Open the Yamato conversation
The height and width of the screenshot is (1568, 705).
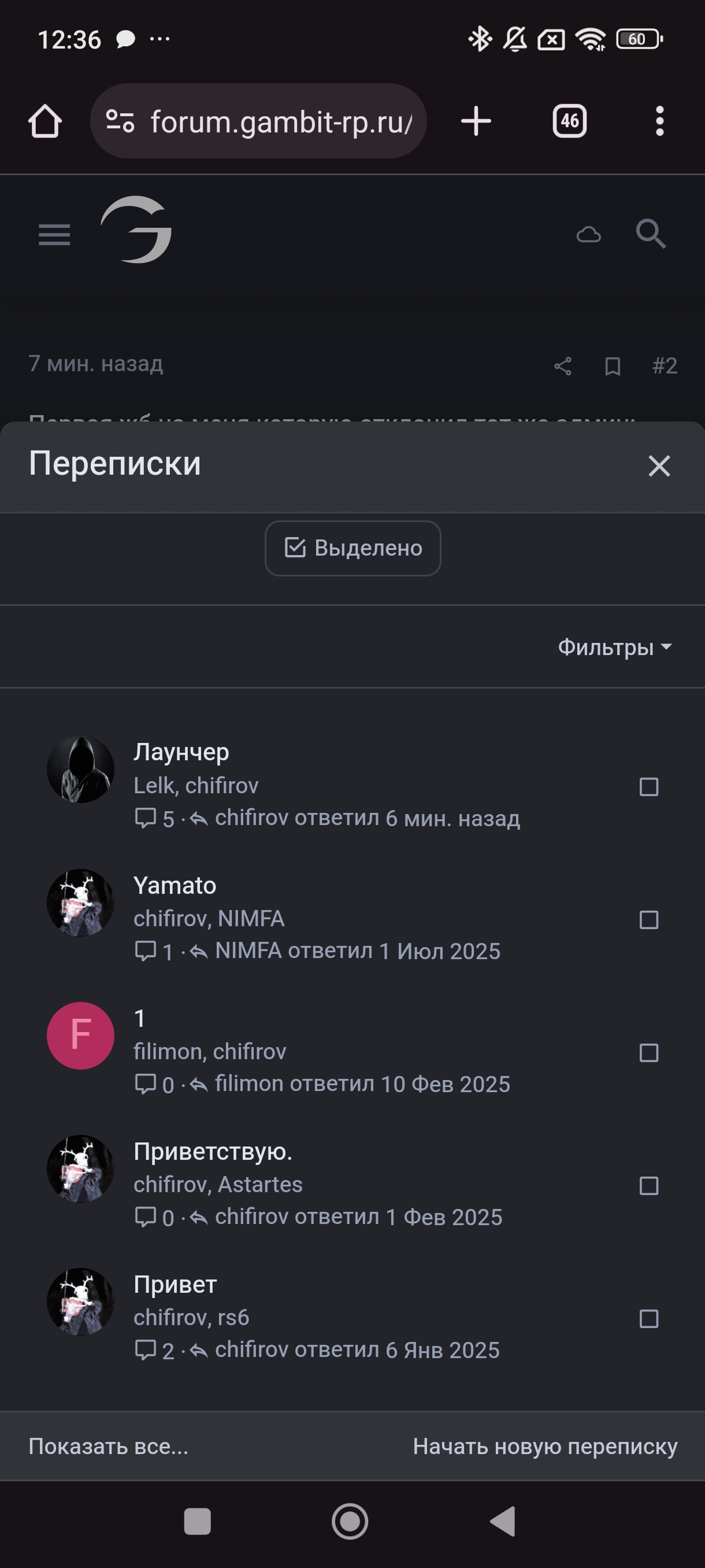coord(175,886)
